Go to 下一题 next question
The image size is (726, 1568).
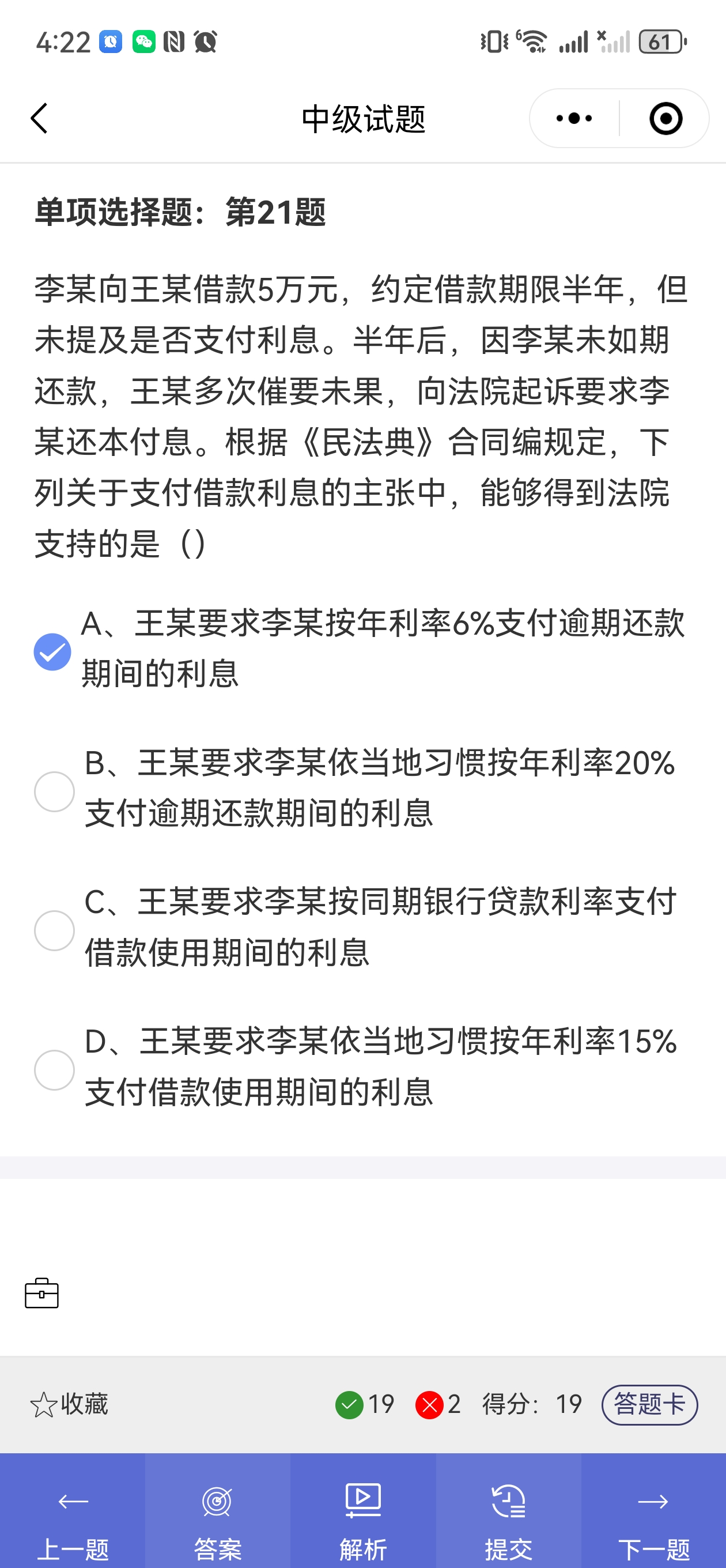pyautogui.click(x=653, y=1511)
